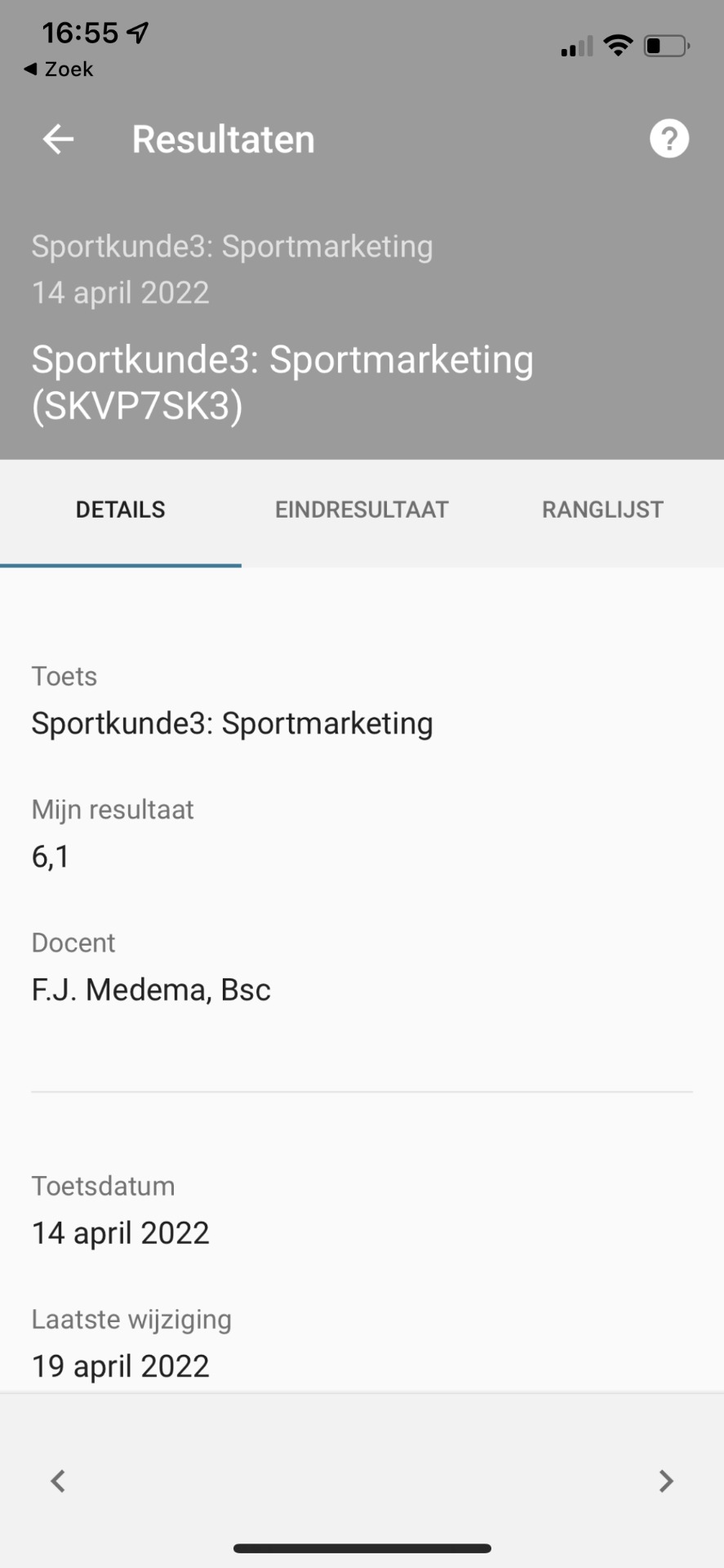Screen dimensions: 724x1568
Task: Switch to the Eindresultaat tab
Action: pyautogui.click(x=362, y=510)
